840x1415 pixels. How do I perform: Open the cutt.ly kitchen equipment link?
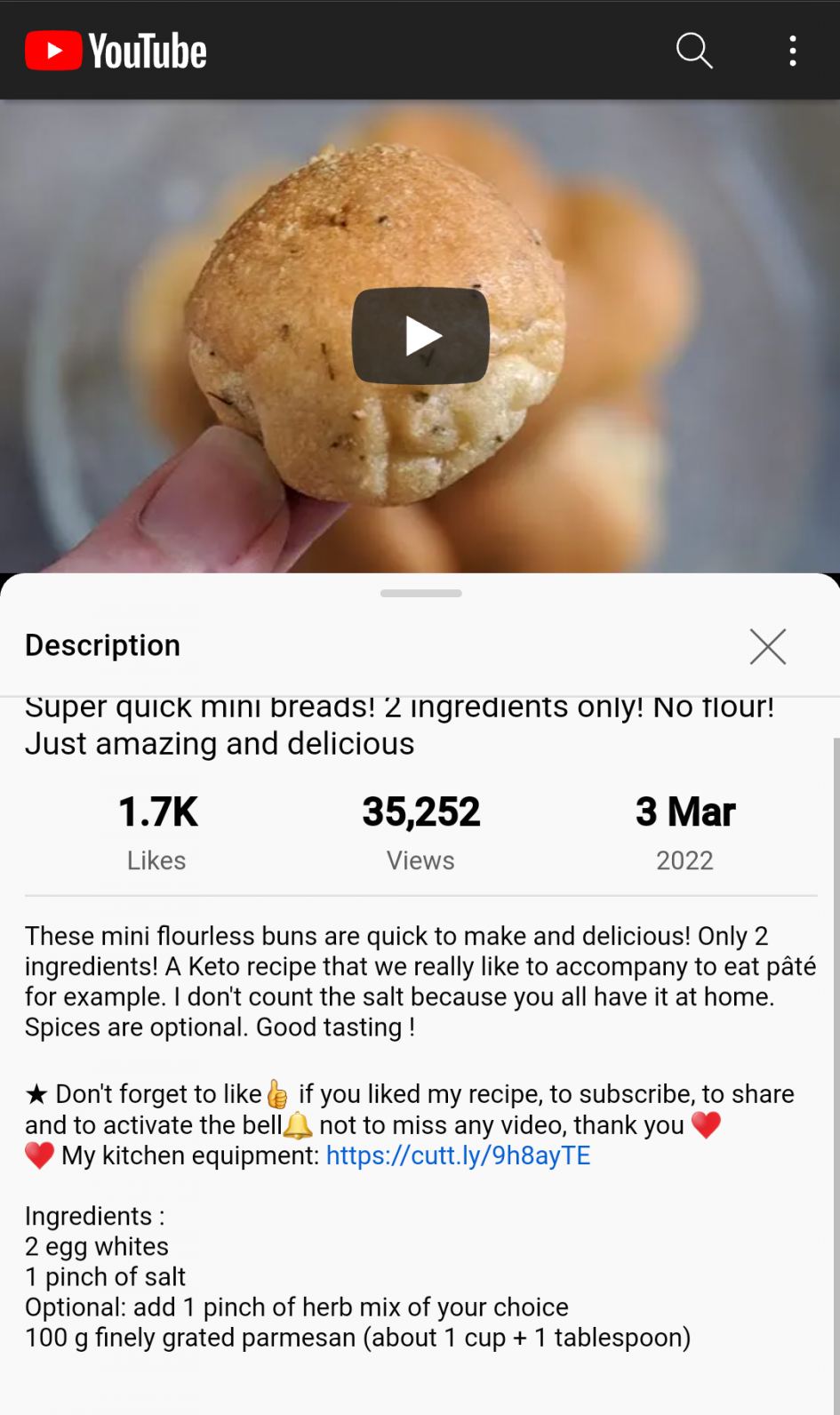coord(458,1155)
